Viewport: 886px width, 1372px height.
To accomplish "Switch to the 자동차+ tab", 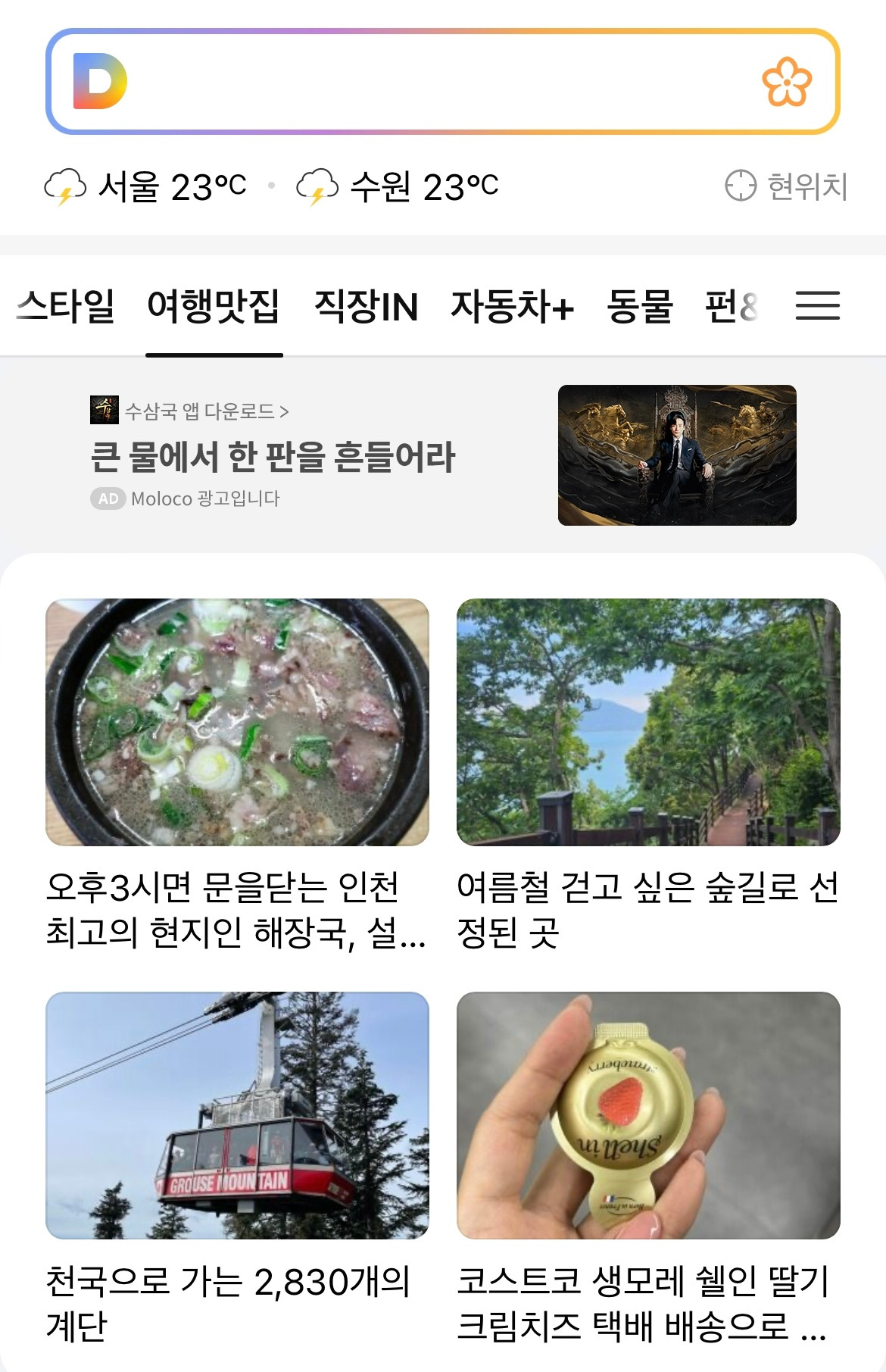I will (x=512, y=306).
